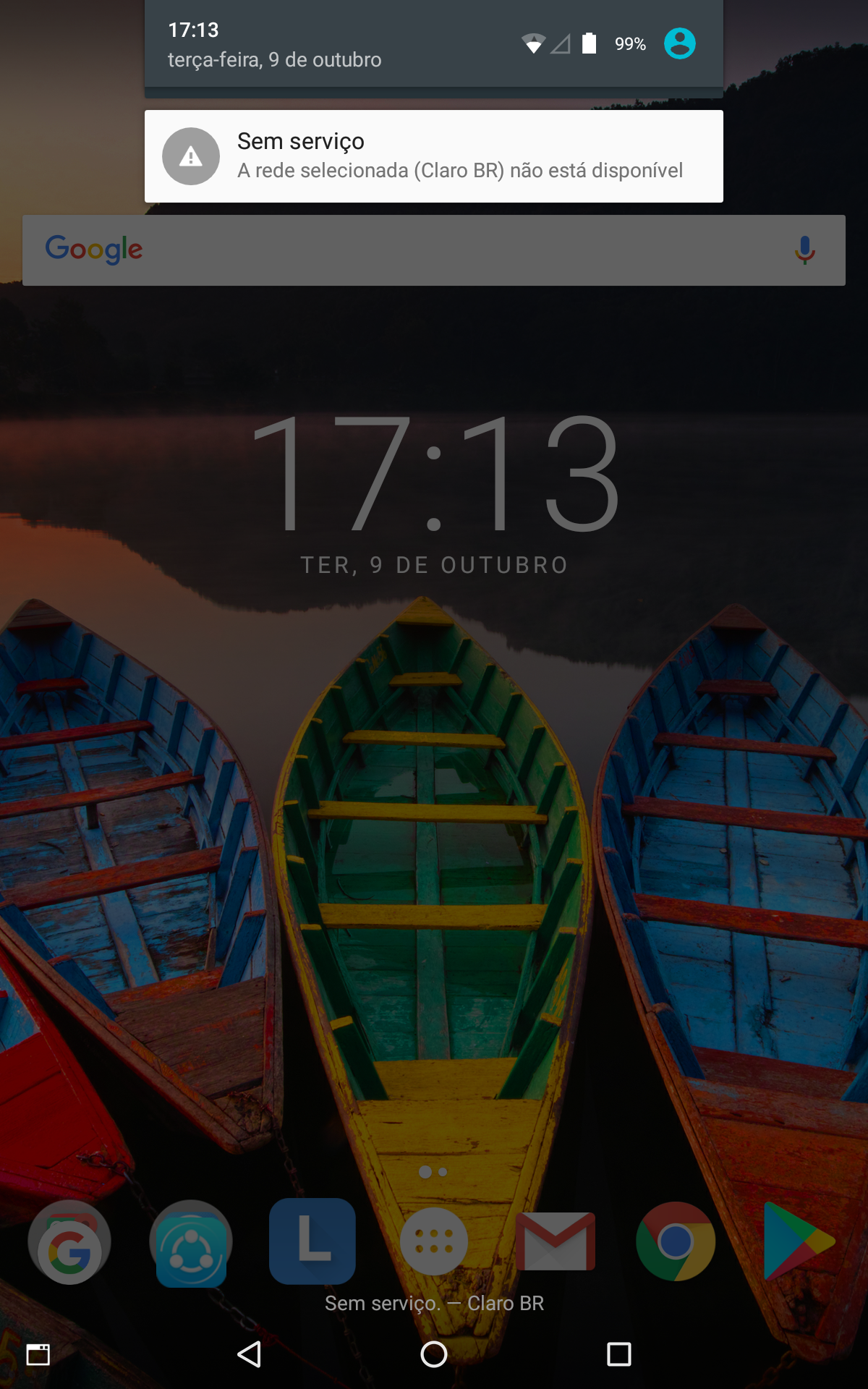Image resolution: width=868 pixels, height=1389 pixels.
Task: Open the app drawer
Action: point(434,1241)
